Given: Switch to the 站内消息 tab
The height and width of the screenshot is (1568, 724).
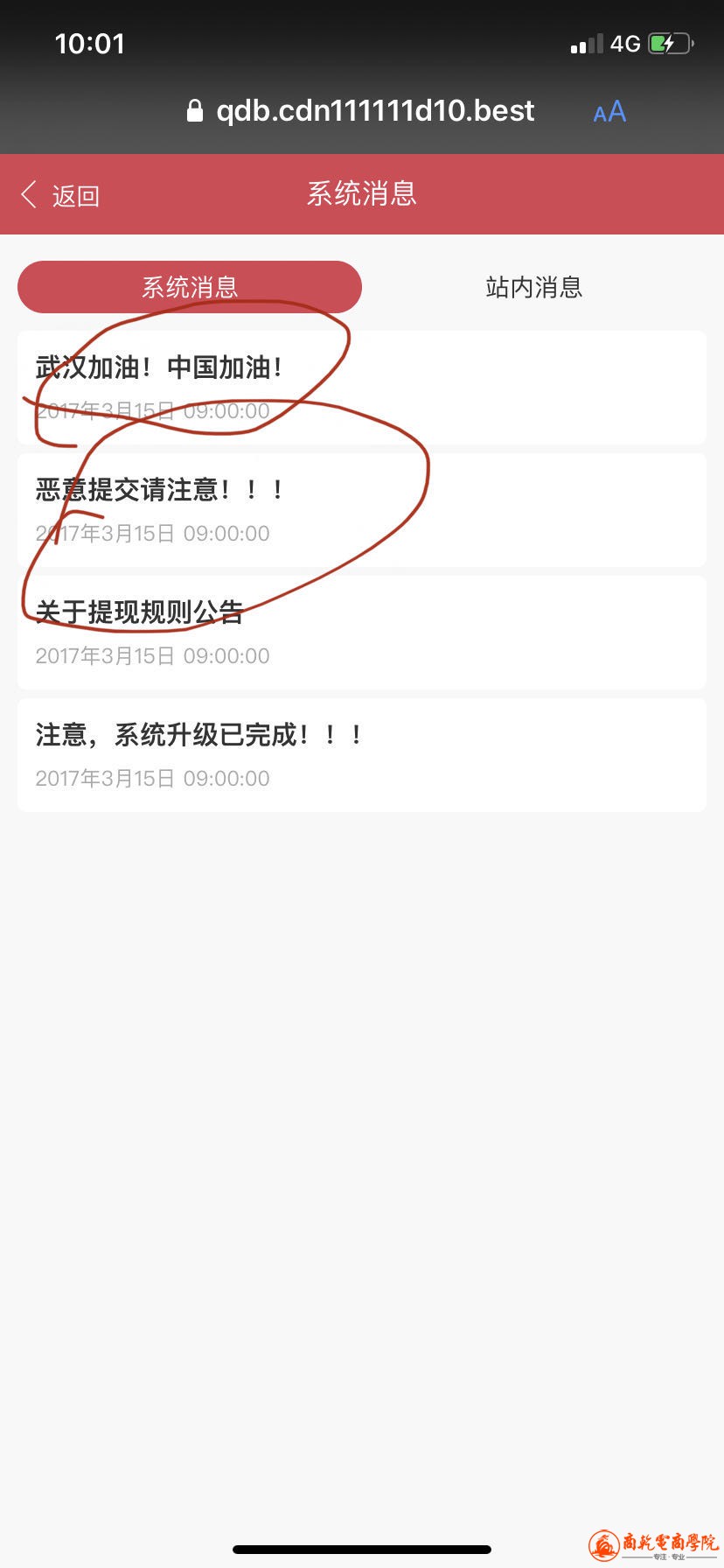Looking at the screenshot, I should click(533, 287).
